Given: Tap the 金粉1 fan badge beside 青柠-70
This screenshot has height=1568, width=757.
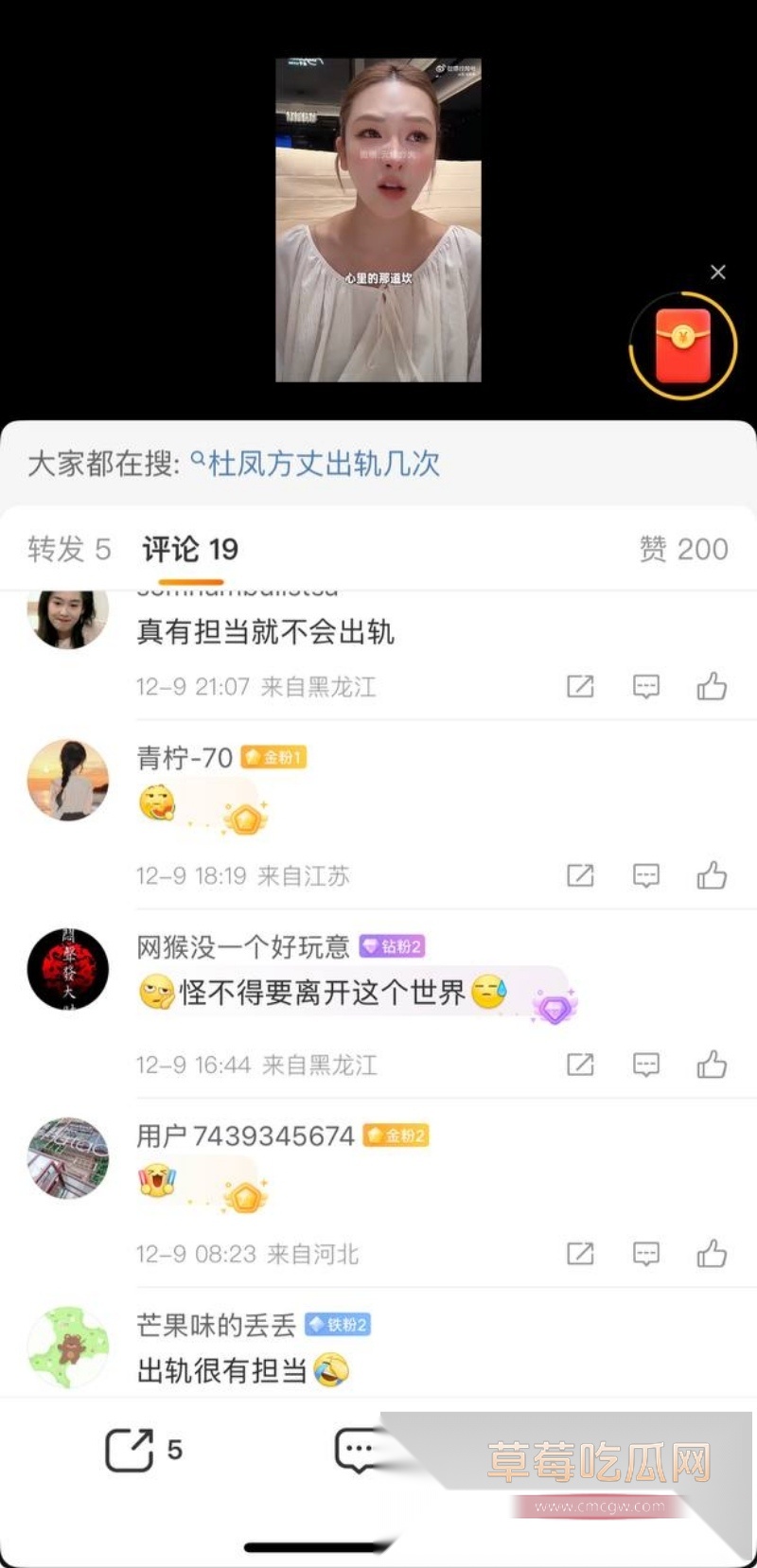Looking at the screenshot, I should click(x=273, y=758).
